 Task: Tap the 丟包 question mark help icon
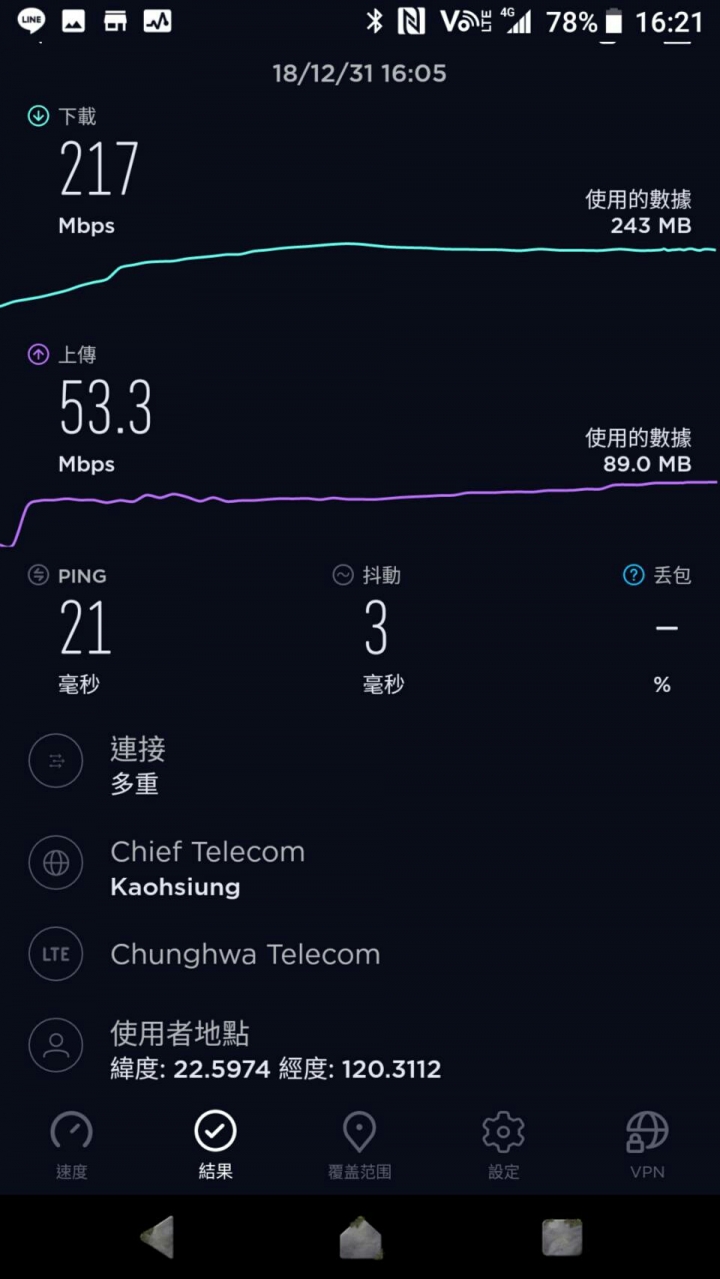click(633, 575)
